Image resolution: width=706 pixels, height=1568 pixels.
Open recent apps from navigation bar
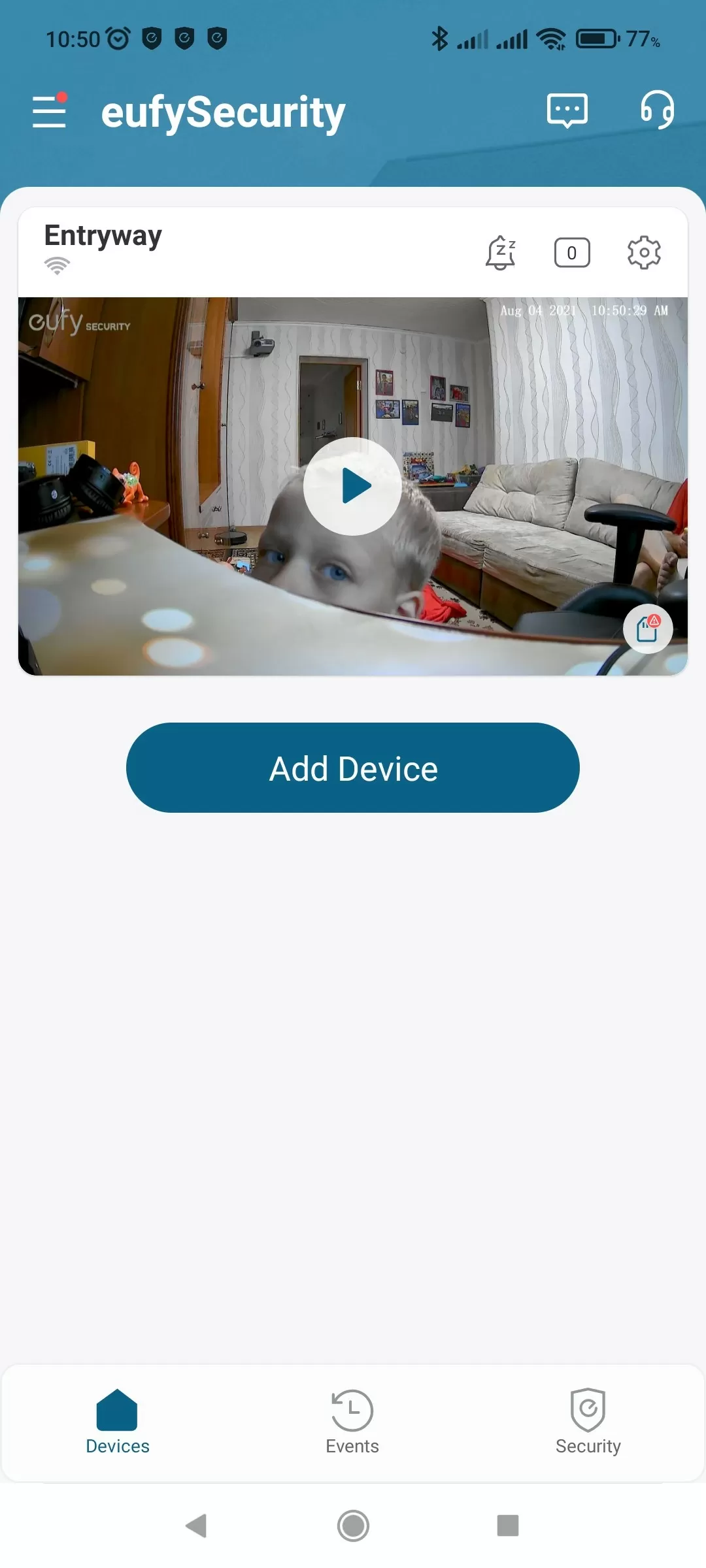tap(508, 1526)
